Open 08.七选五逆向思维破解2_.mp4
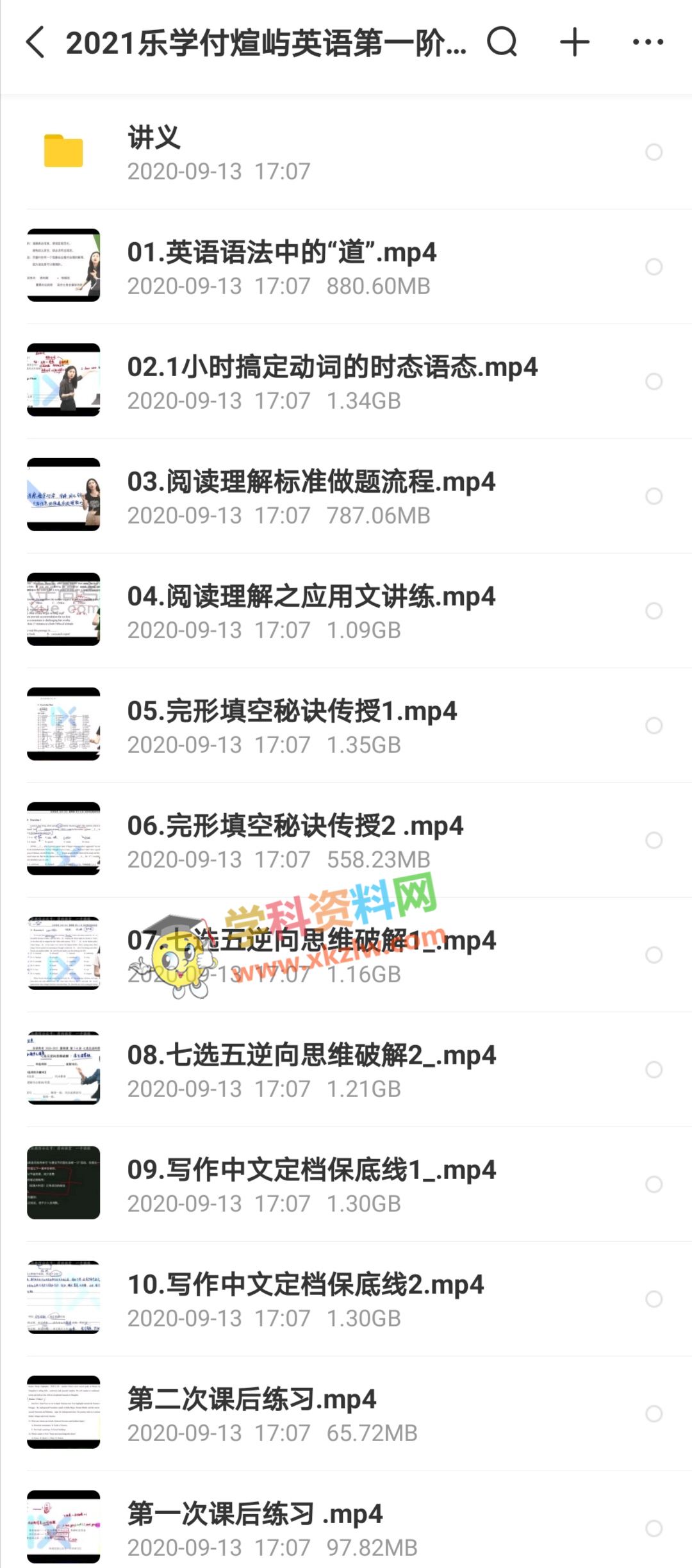The image size is (692, 1568). [x=311, y=1069]
